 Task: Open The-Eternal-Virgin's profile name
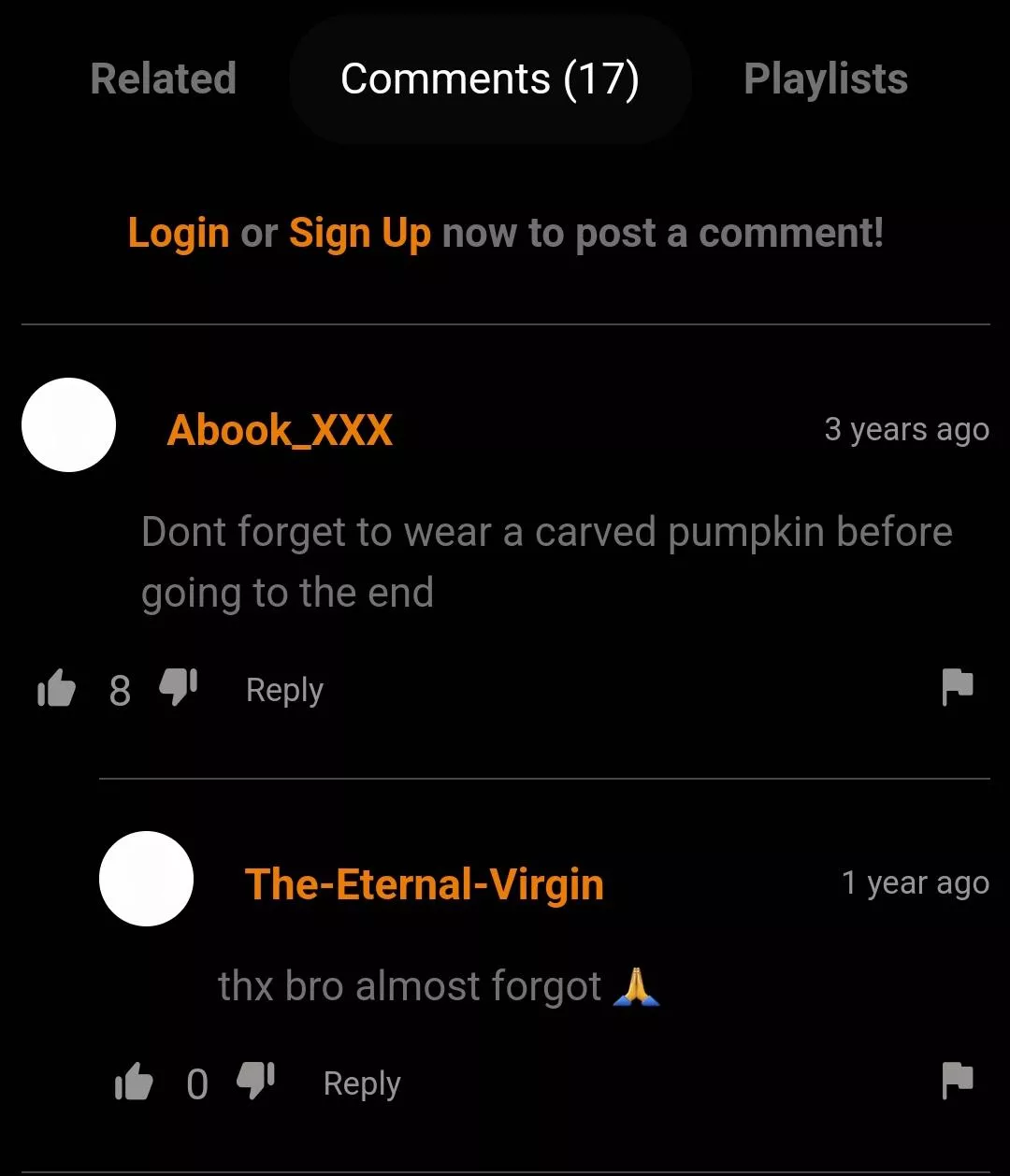[x=424, y=883]
